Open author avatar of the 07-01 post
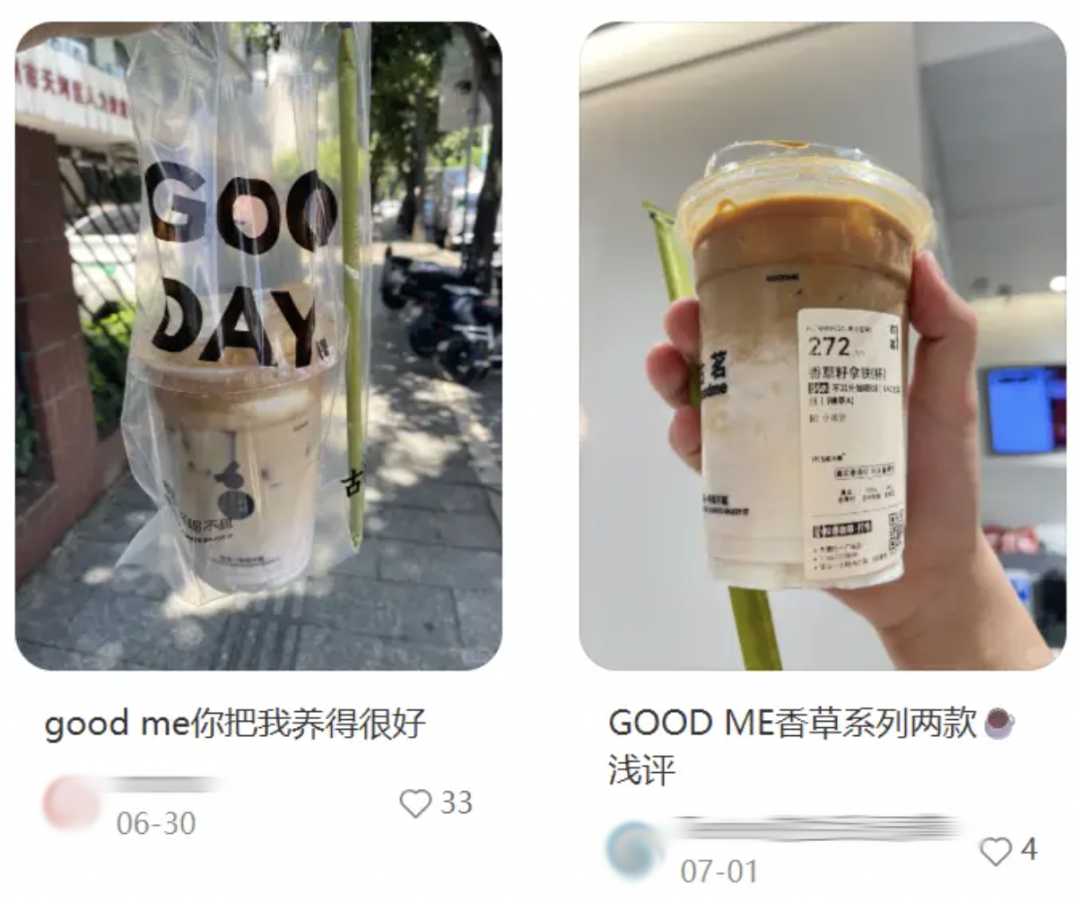The image size is (1080, 902). tap(635, 850)
